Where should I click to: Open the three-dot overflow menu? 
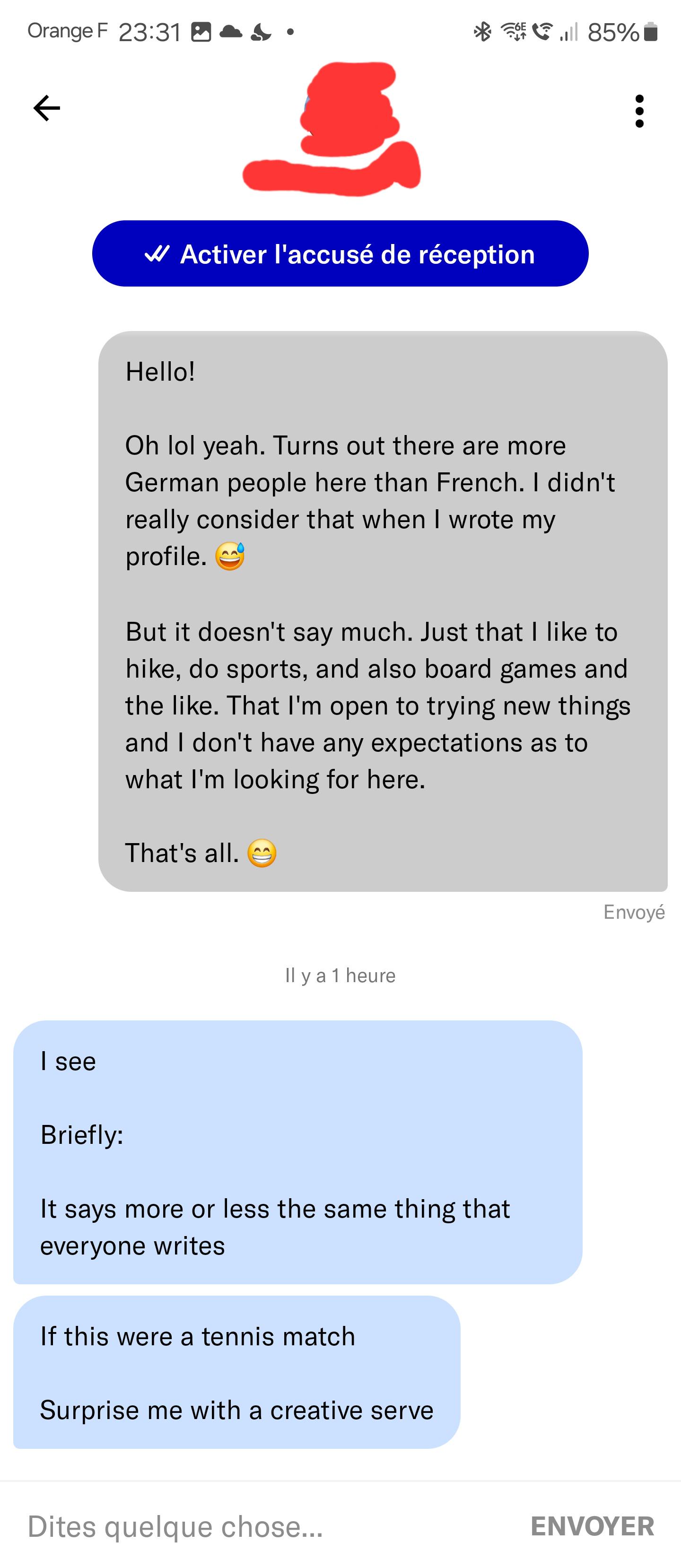pos(638,111)
